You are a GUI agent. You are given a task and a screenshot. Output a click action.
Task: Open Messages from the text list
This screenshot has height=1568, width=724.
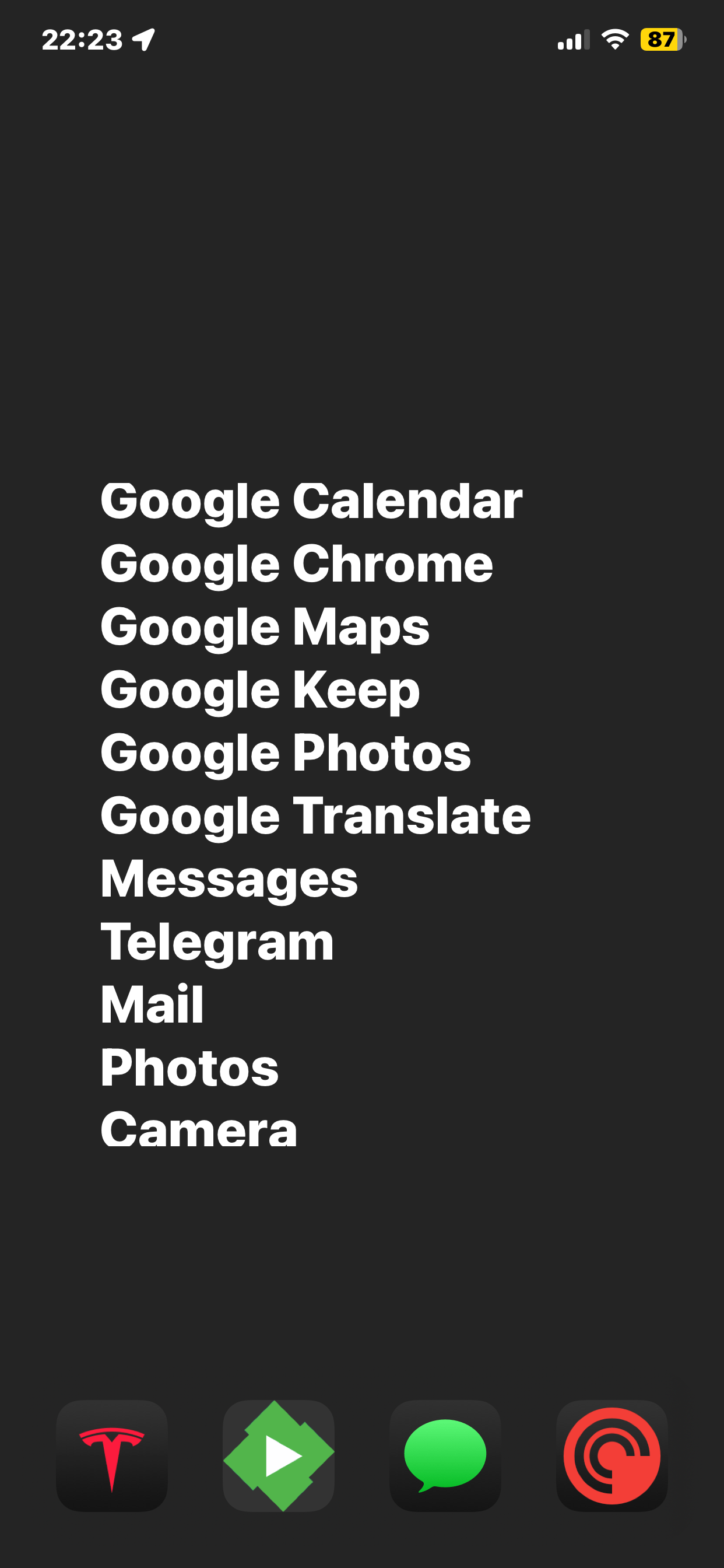coord(229,880)
